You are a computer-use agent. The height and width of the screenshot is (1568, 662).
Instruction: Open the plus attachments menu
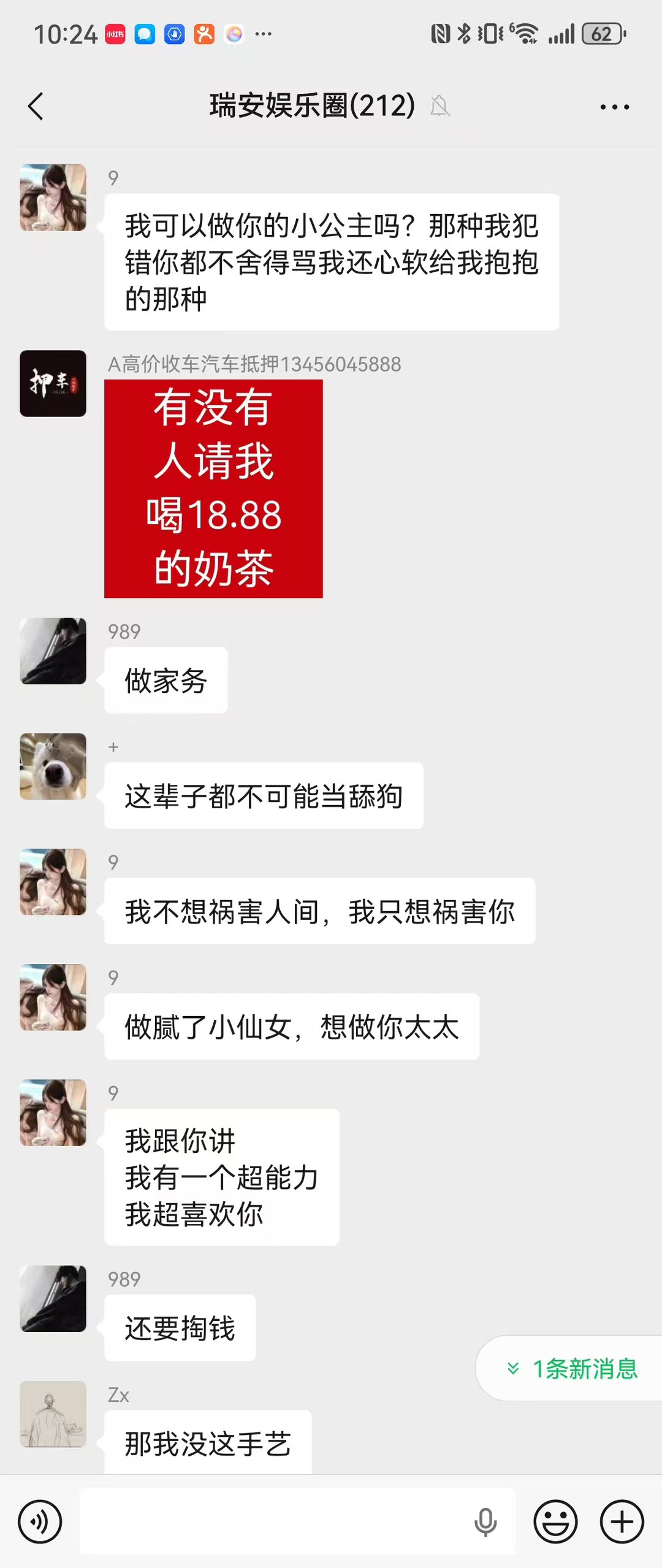(622, 1521)
